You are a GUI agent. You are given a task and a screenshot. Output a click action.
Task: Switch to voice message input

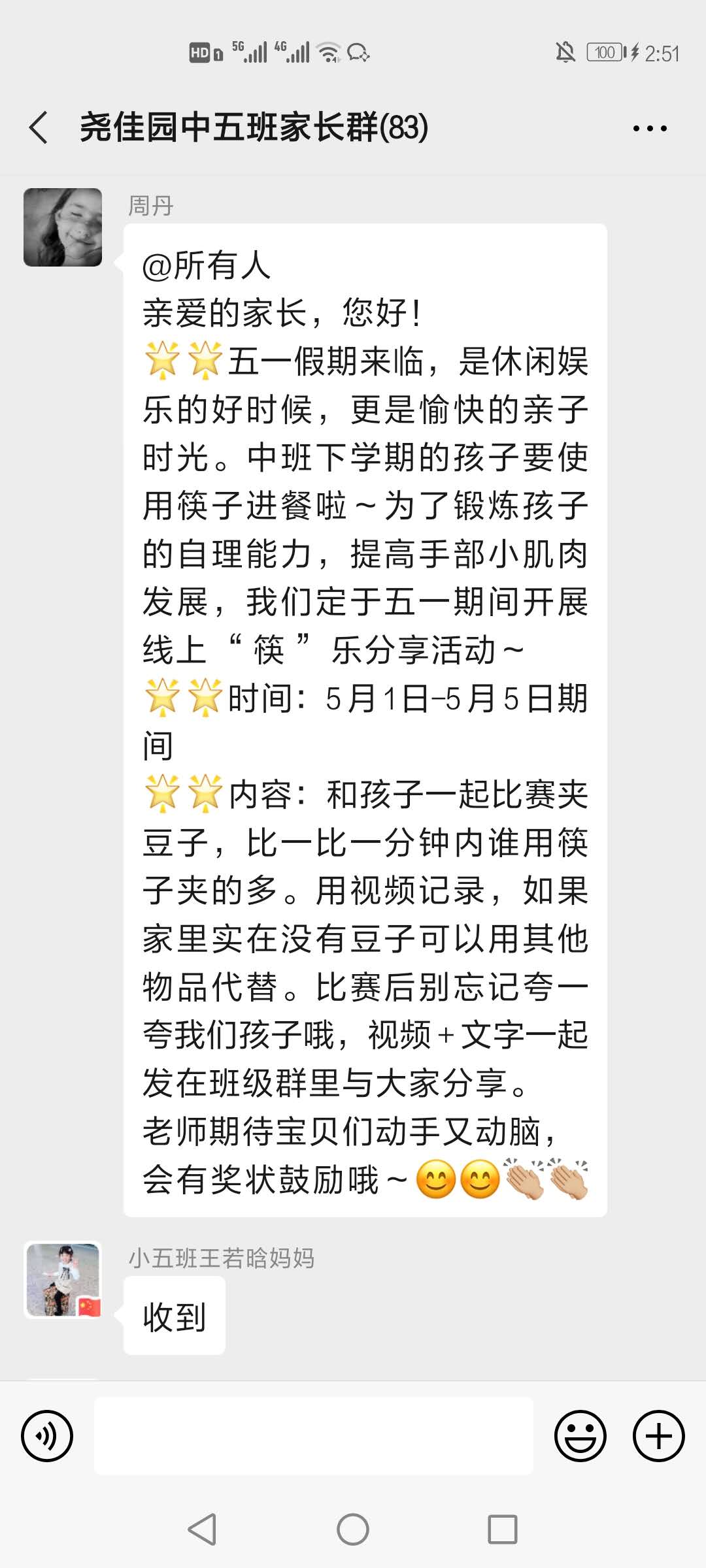pyautogui.click(x=47, y=1435)
